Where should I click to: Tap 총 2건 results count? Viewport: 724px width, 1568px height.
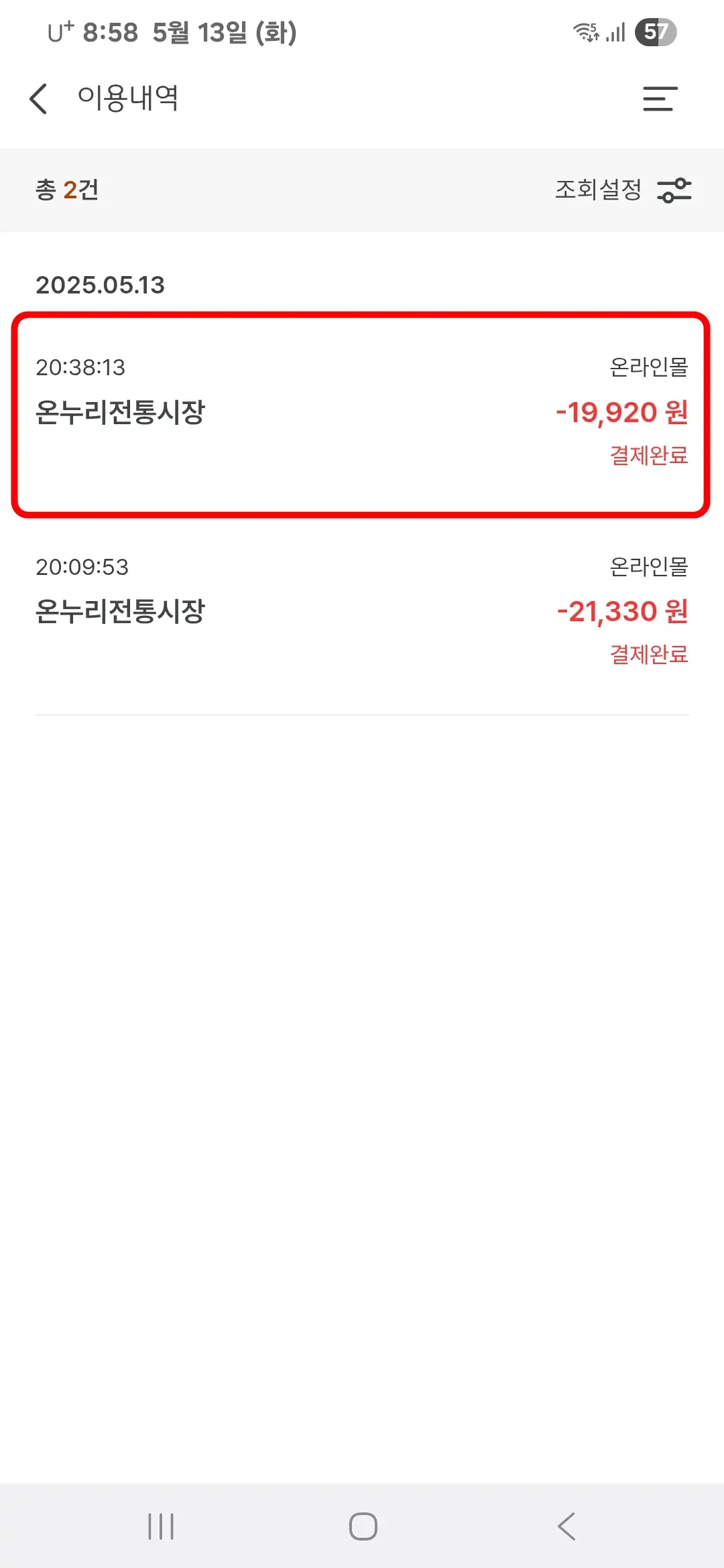coord(66,190)
